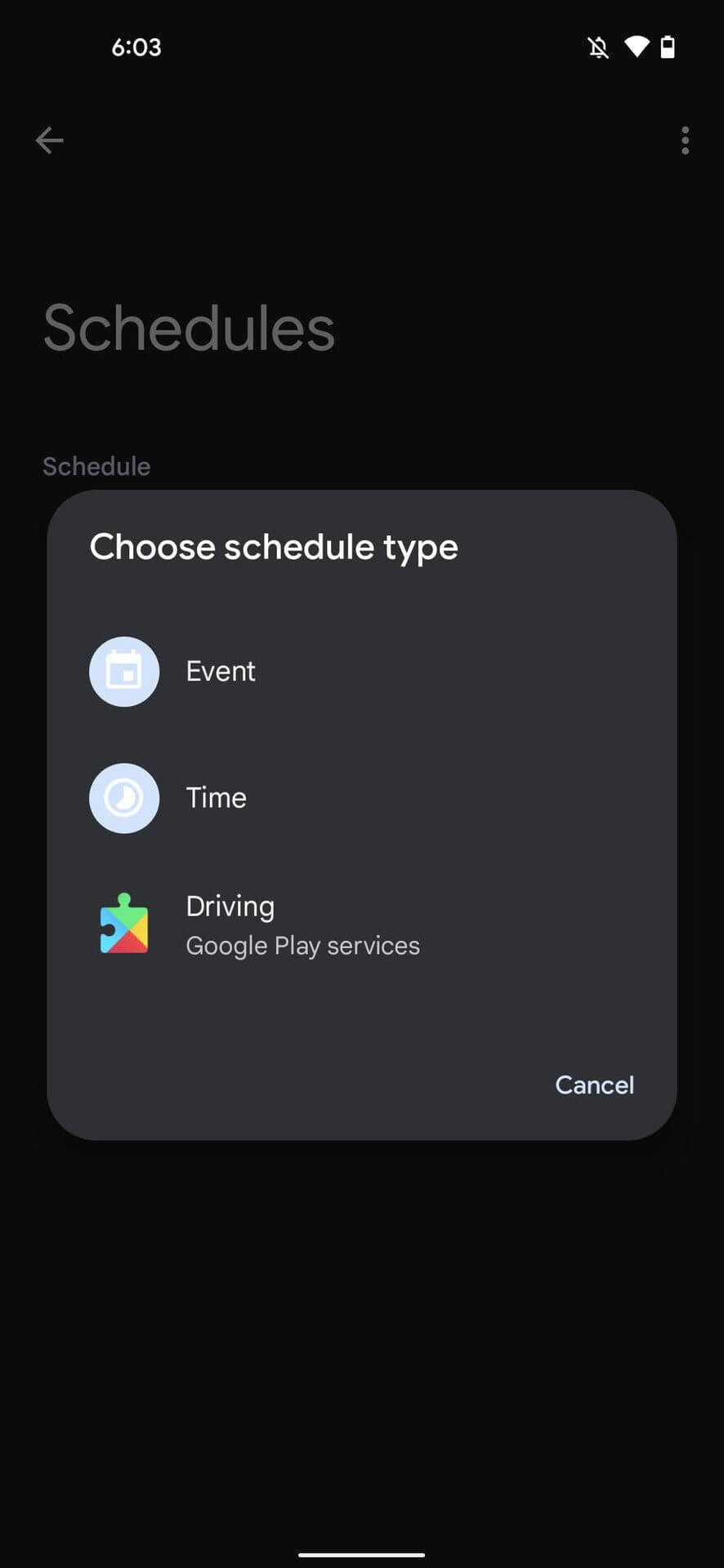
Task: Tap the battery icon in the status bar
Action: 669,47
